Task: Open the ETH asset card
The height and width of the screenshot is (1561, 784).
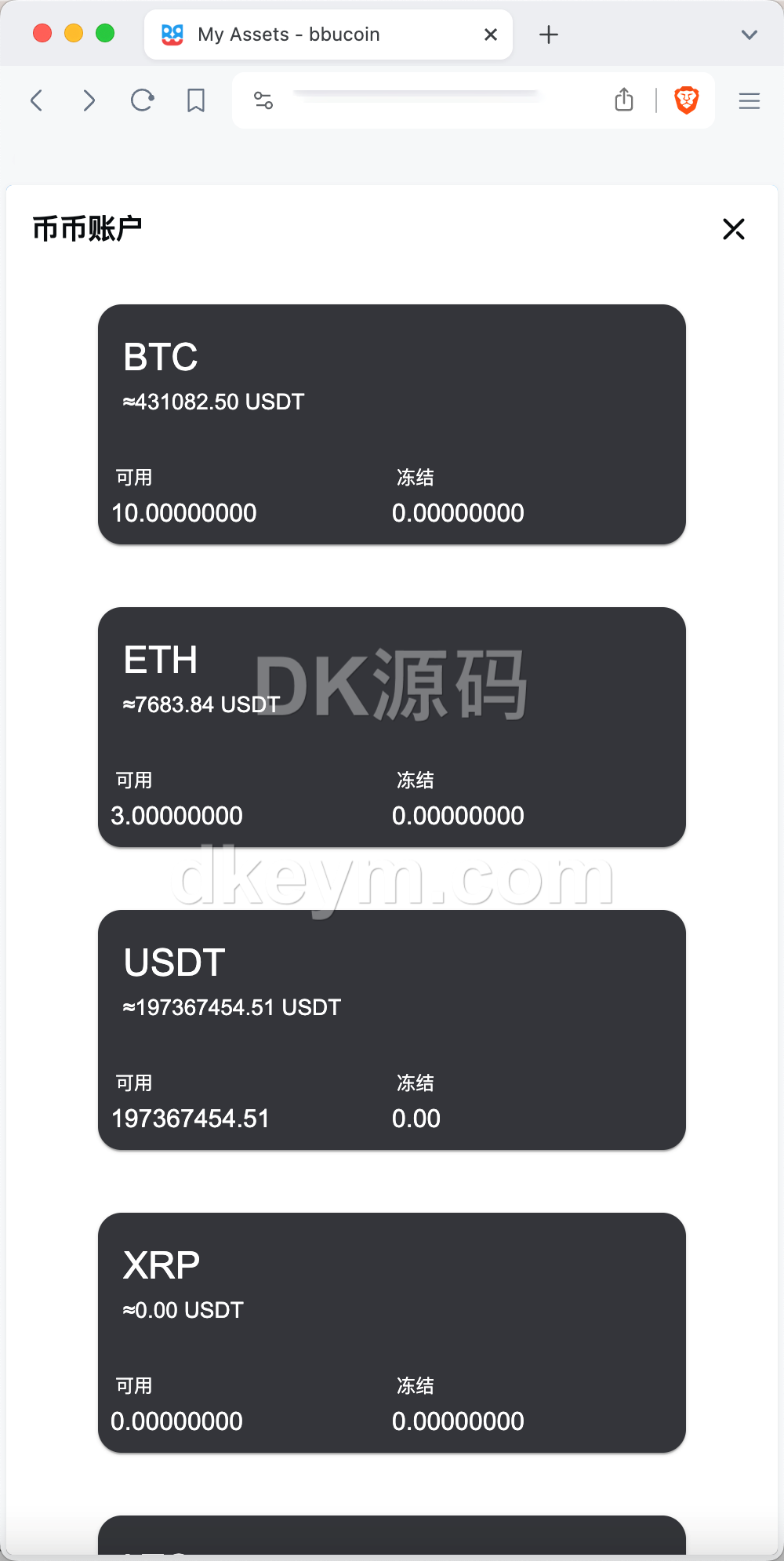Action: coord(392,727)
